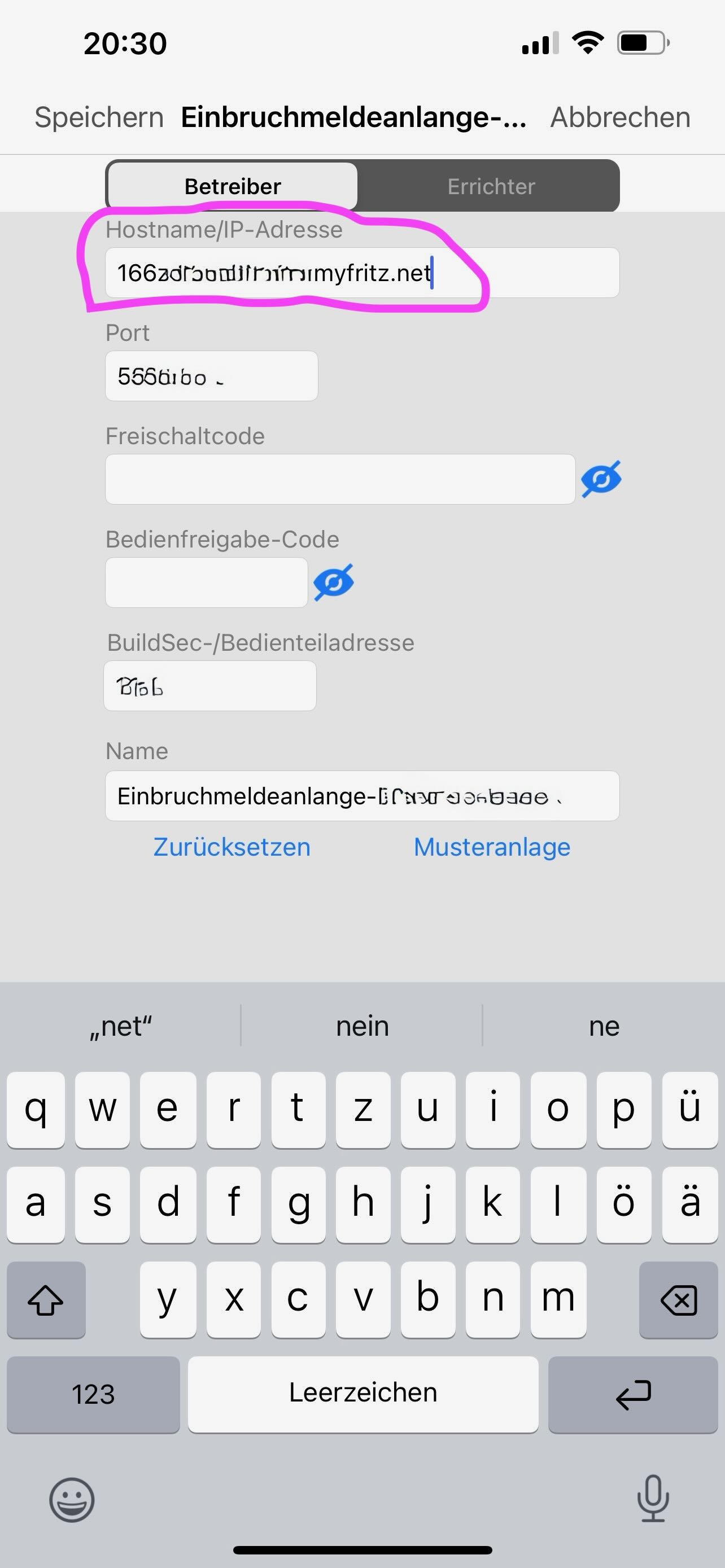Image resolution: width=725 pixels, height=1568 pixels.
Task: Tap the Freischaltcode input field
Action: point(340,479)
